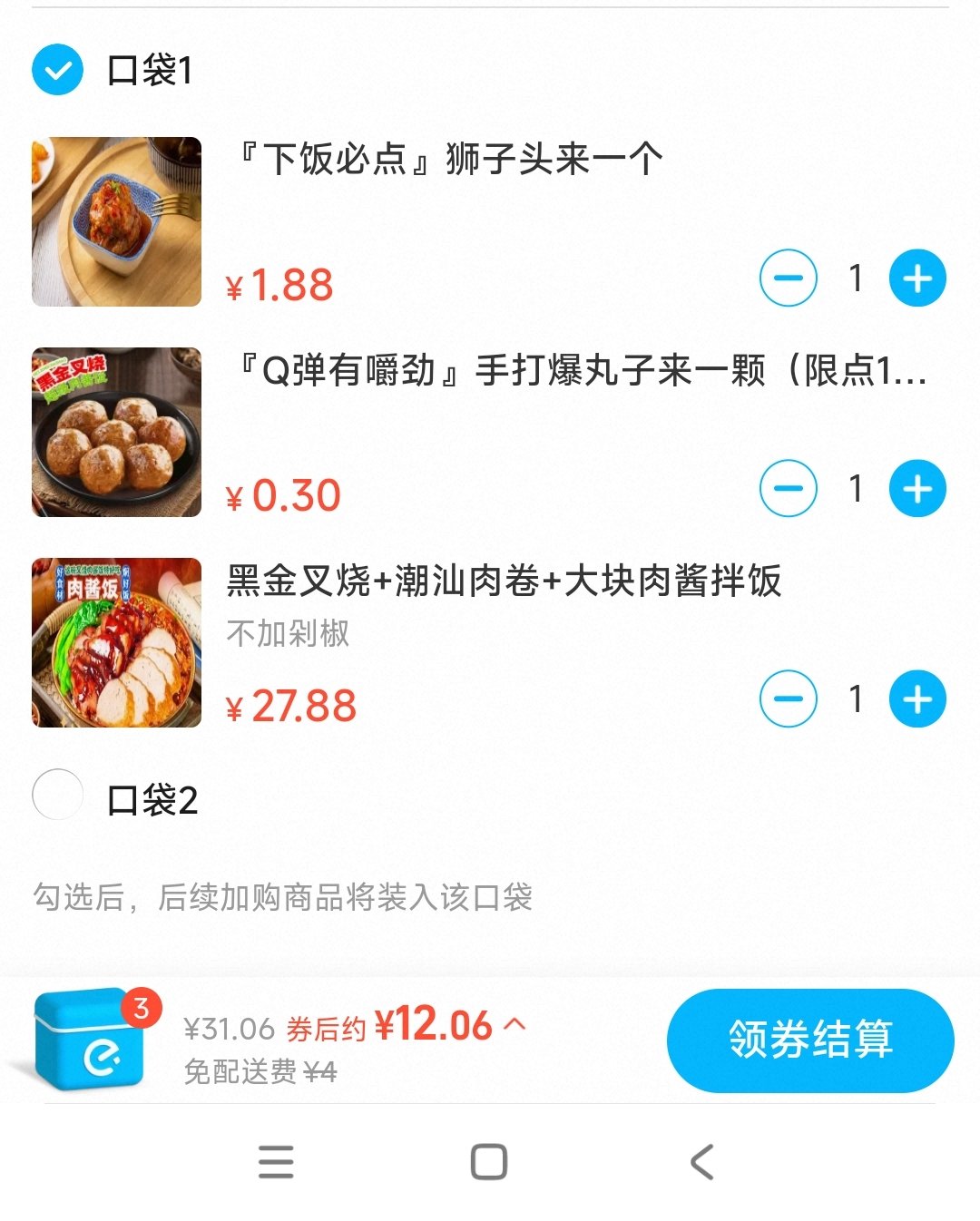Go back with the system back button
This screenshot has width=980, height=1221.
coord(701,1162)
